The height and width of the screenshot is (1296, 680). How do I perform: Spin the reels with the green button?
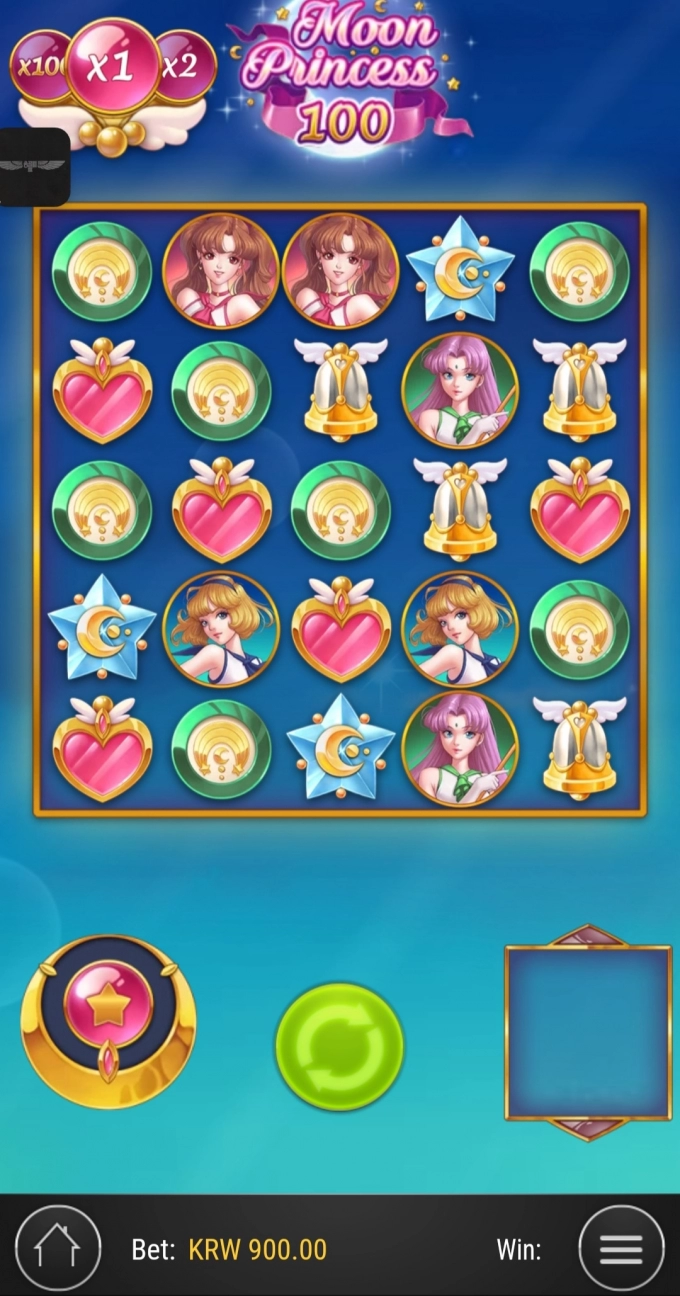(339, 1046)
